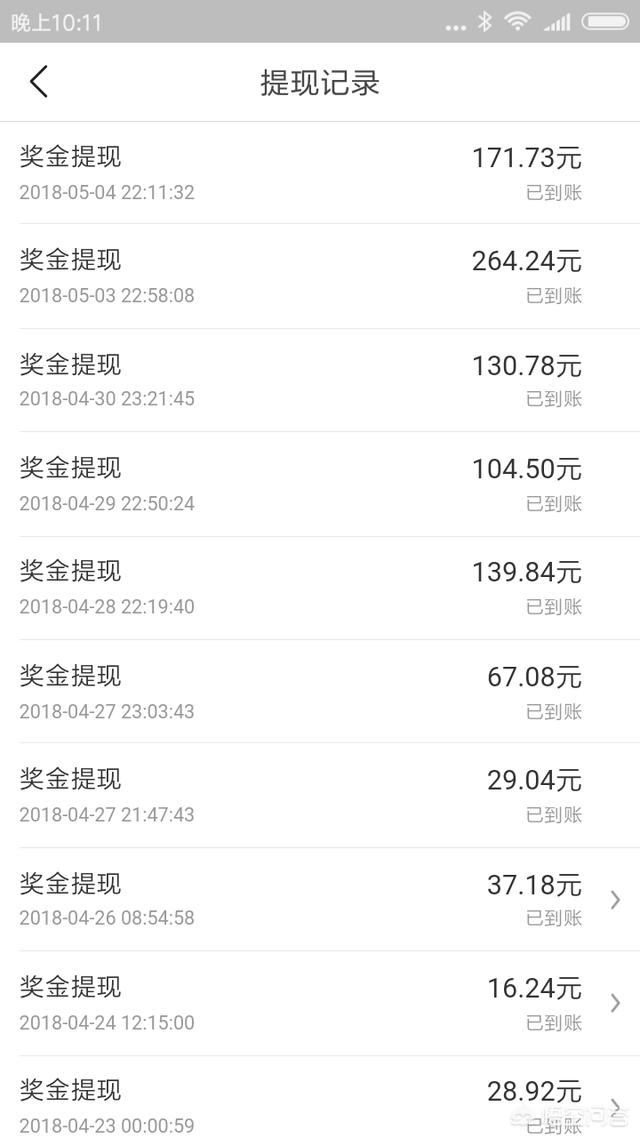Open the 16.24元 withdrawal from 2018-04-24

pyautogui.click(x=320, y=1003)
